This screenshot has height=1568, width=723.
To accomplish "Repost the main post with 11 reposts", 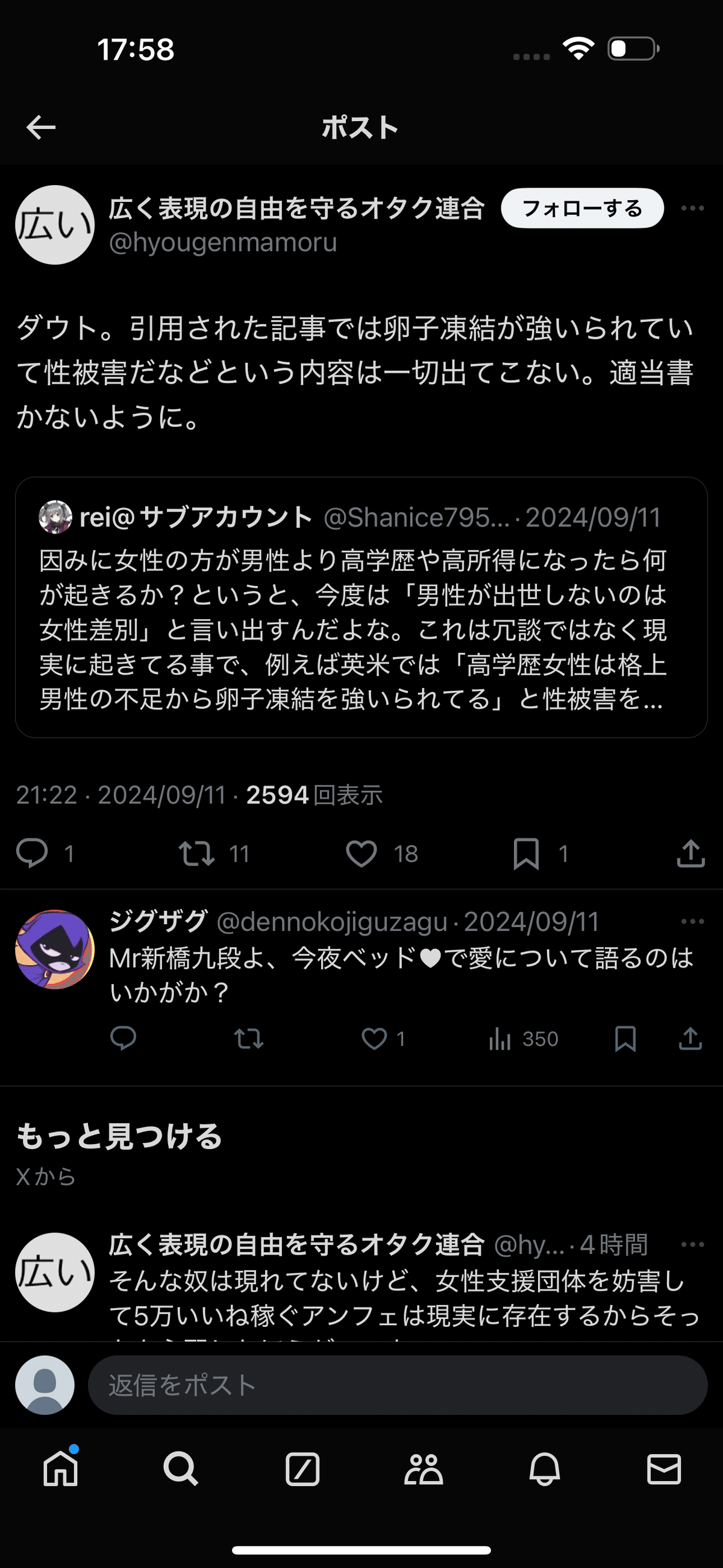I will (x=196, y=854).
